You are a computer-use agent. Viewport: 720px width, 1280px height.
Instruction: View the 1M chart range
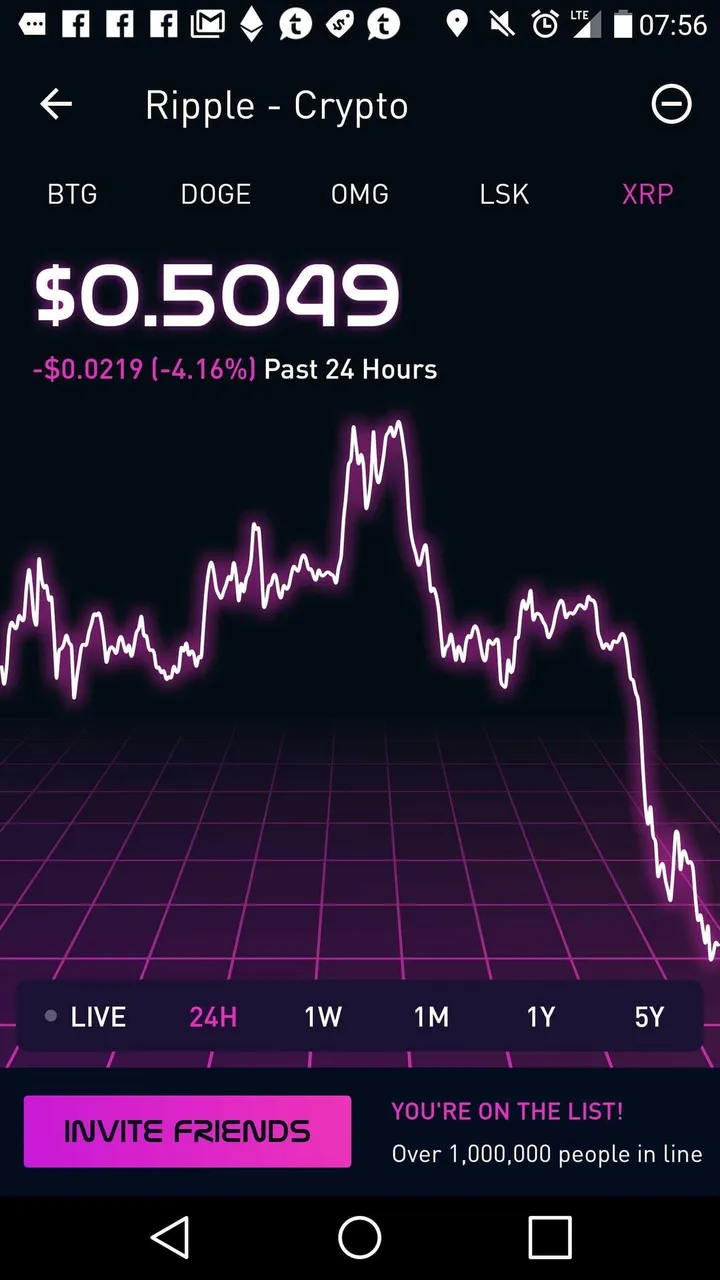click(x=431, y=1017)
